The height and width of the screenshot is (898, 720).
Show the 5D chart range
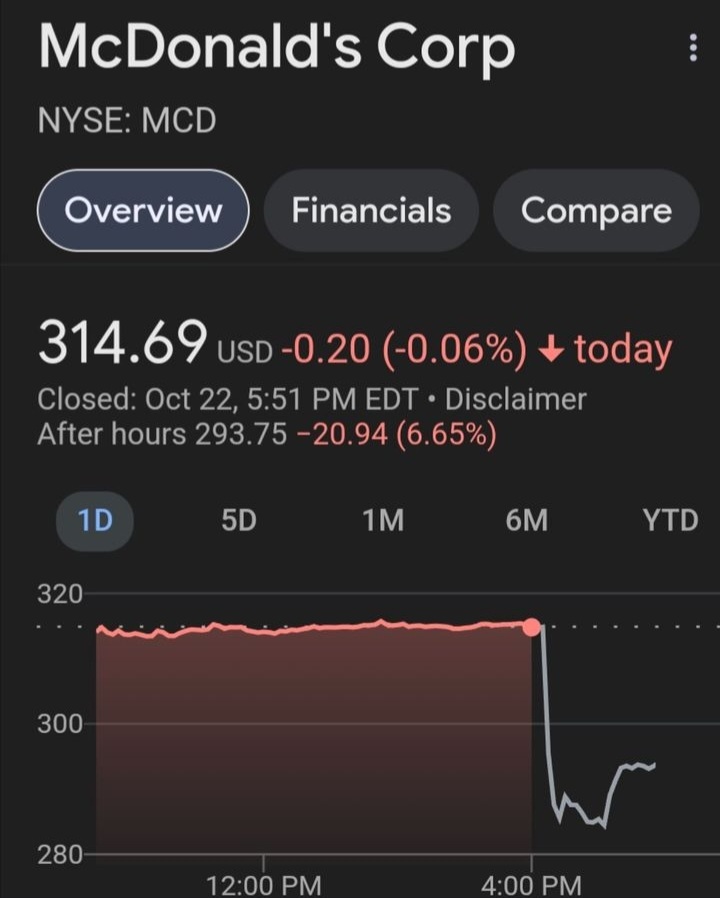pyautogui.click(x=238, y=520)
